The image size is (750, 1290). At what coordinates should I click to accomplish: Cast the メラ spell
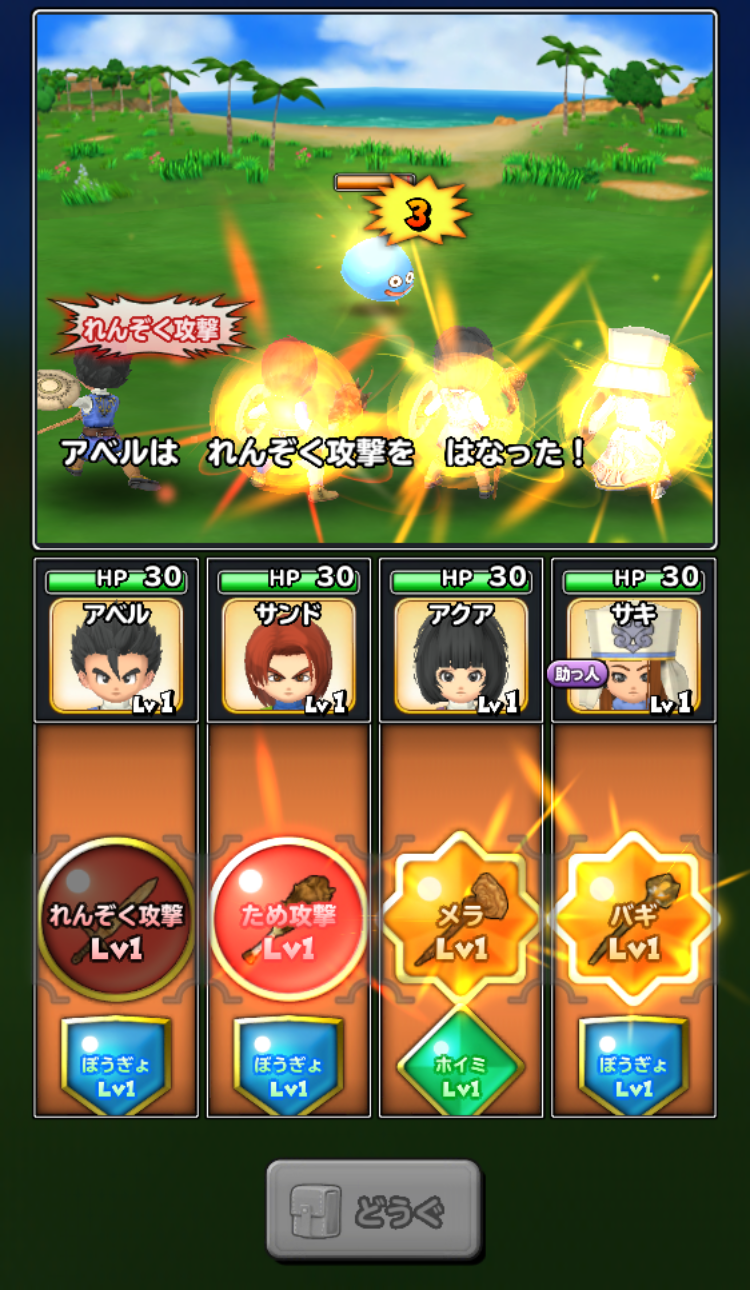[461, 920]
